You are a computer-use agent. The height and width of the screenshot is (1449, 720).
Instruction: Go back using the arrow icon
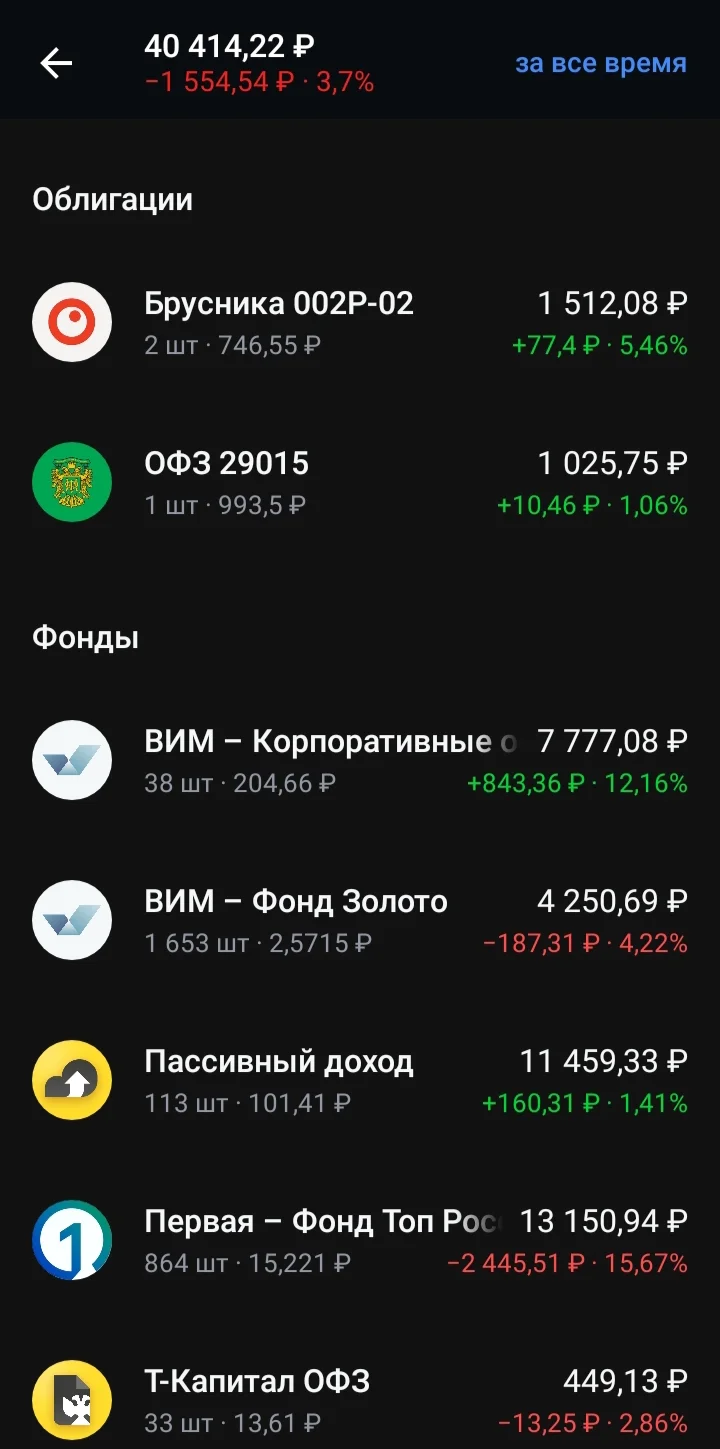pos(56,63)
